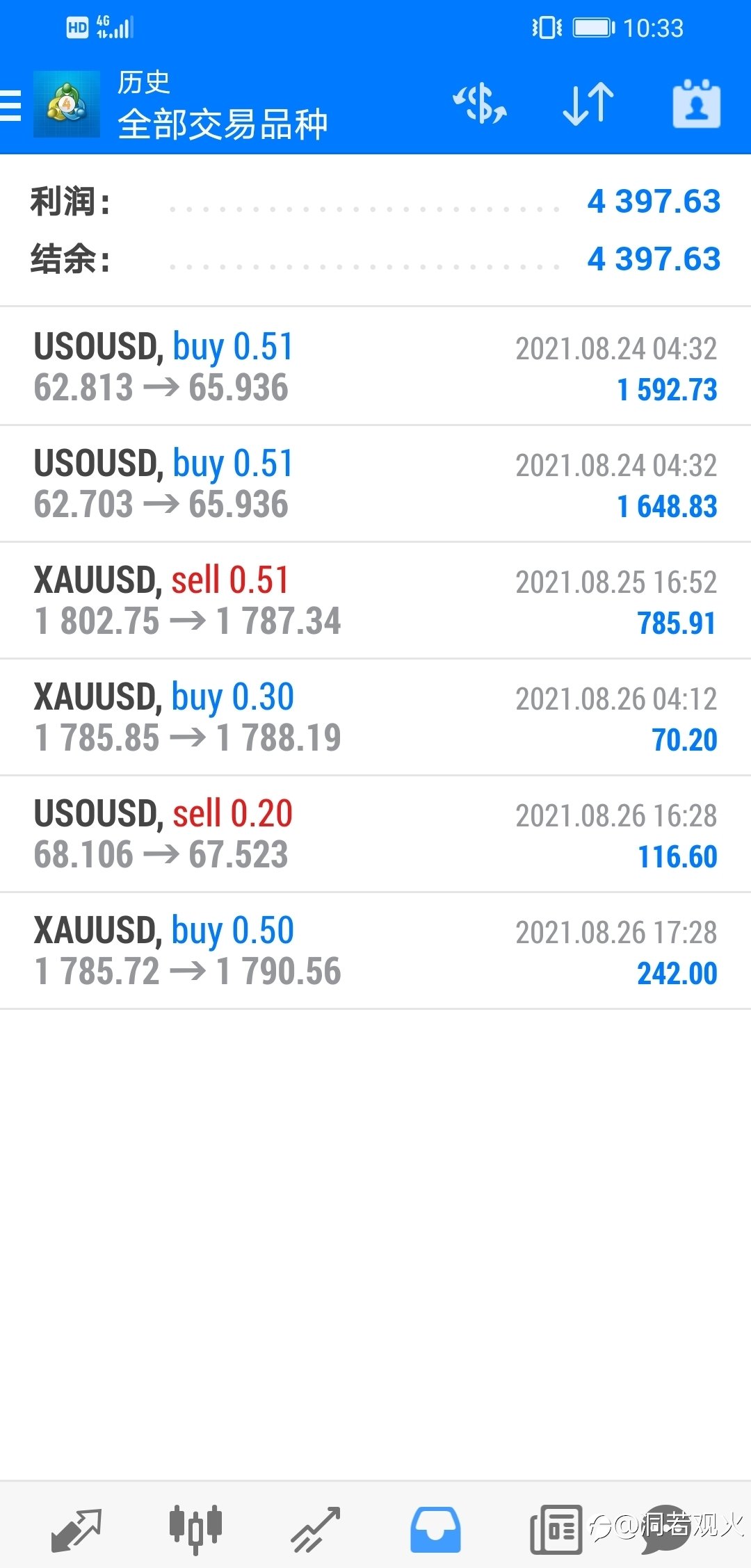The width and height of the screenshot is (751, 1568).
Task: Switch to the Trade tab
Action: click(315, 1529)
